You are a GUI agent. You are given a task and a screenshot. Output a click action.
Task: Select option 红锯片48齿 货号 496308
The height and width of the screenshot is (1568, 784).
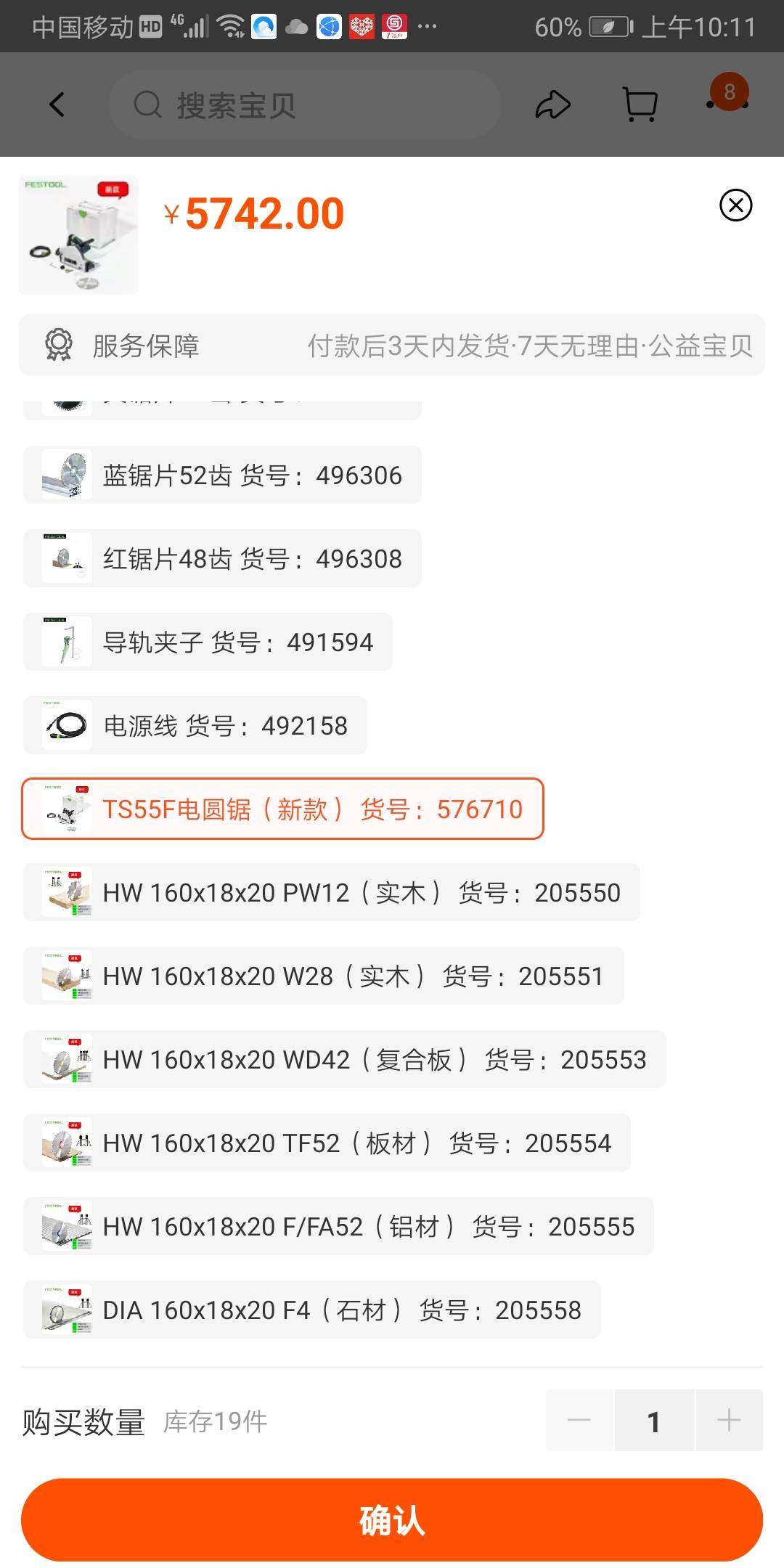pyautogui.click(x=222, y=559)
